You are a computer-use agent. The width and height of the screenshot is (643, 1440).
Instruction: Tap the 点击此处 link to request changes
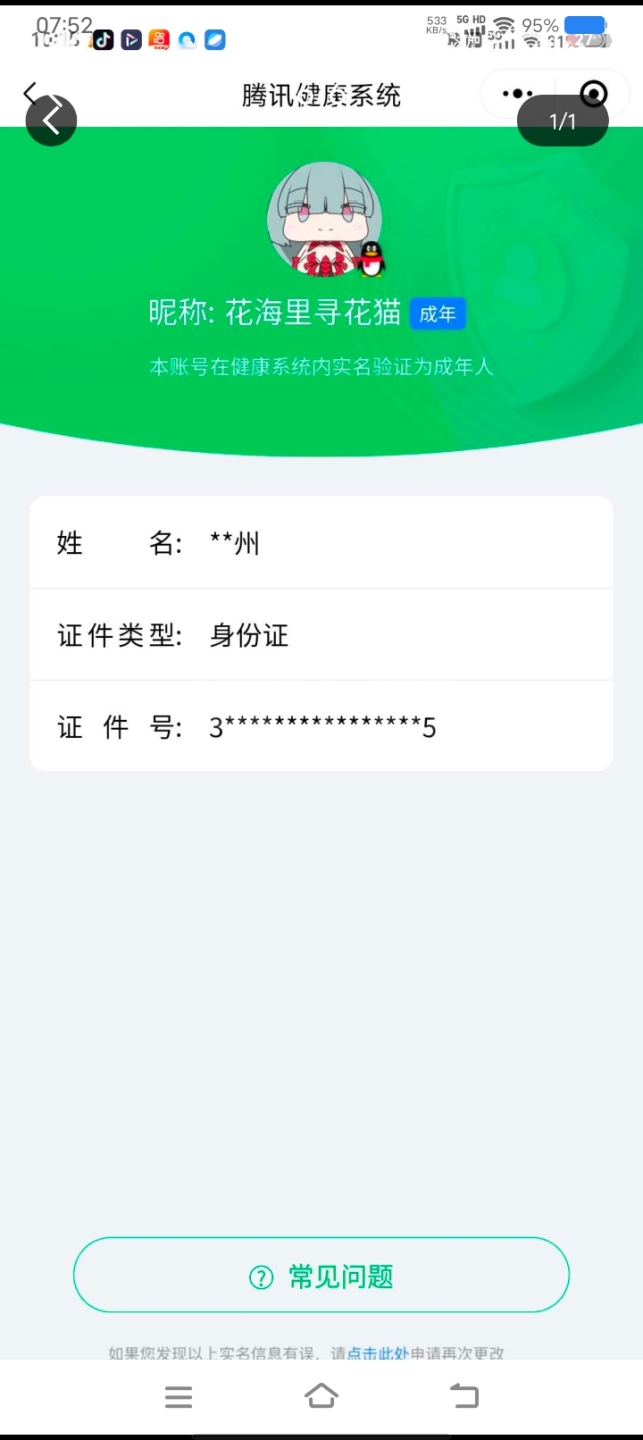click(x=378, y=1353)
